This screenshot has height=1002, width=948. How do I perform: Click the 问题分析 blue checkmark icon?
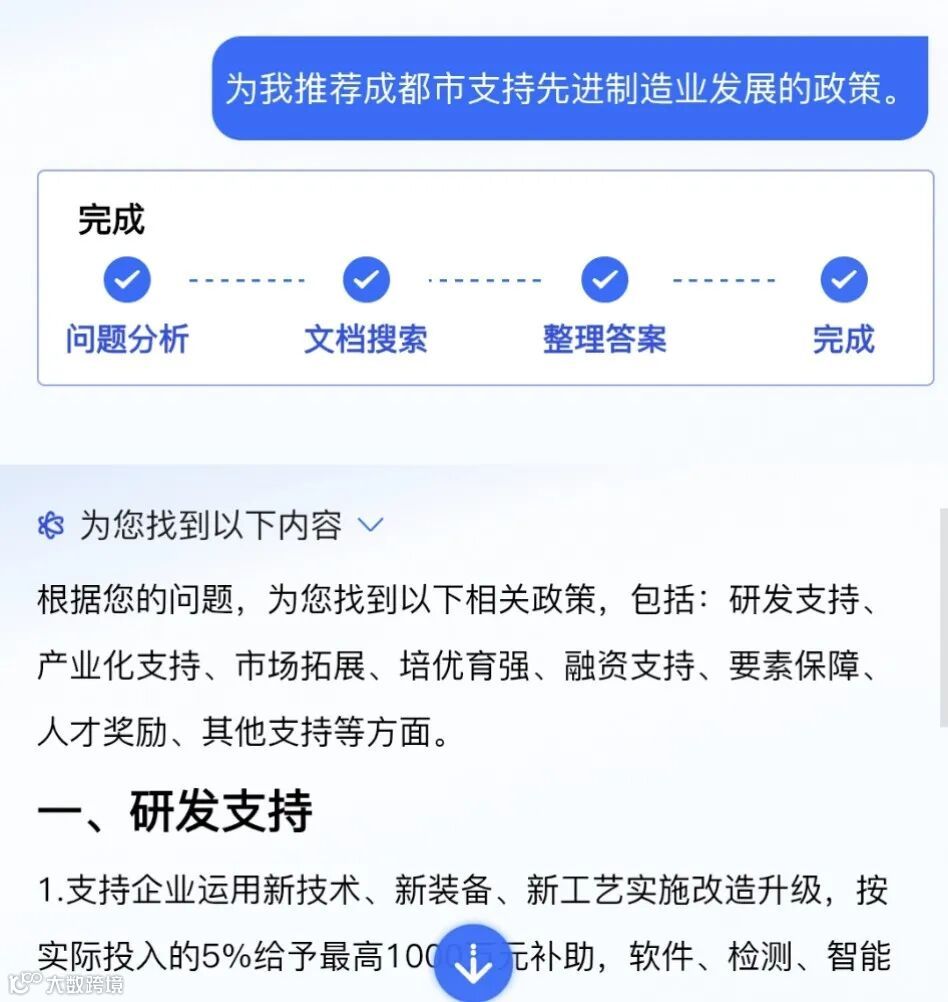(127, 280)
